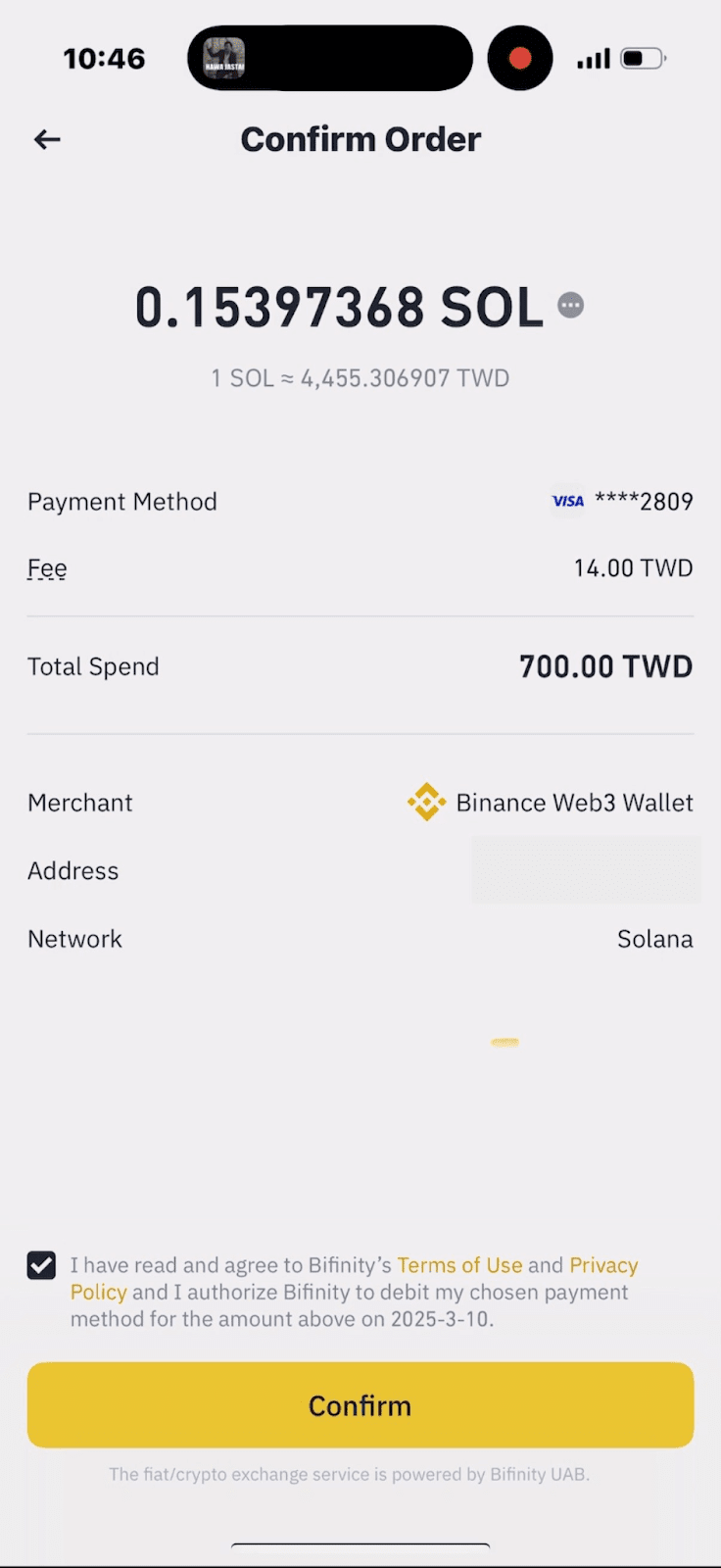Screen dimensions: 721x1568
Task: Tap the underlined Fee label for details
Action: coord(47,569)
